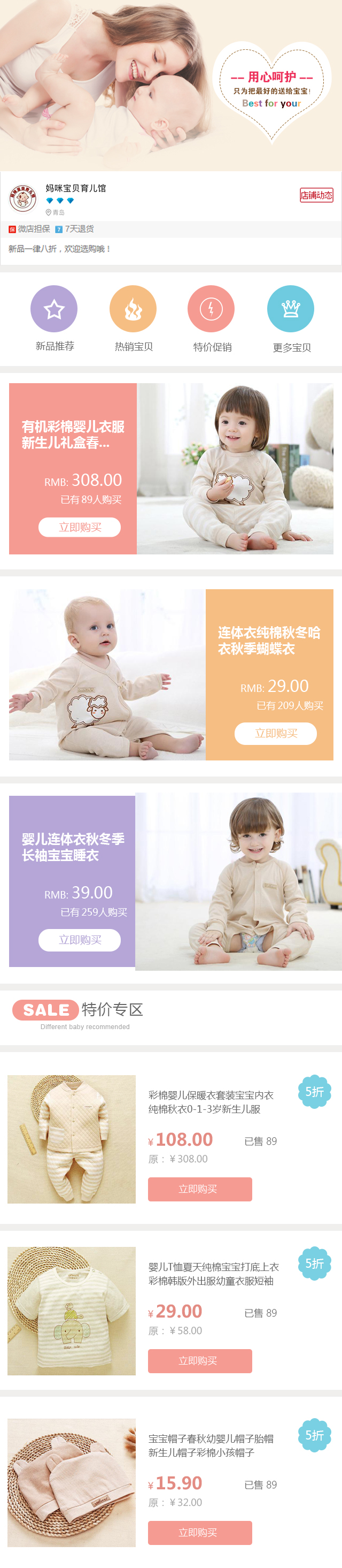Open the 妈咪宝贝育儿馆 shop avatar
Image resolution: width=342 pixels, height=1568 pixels.
click(x=23, y=199)
